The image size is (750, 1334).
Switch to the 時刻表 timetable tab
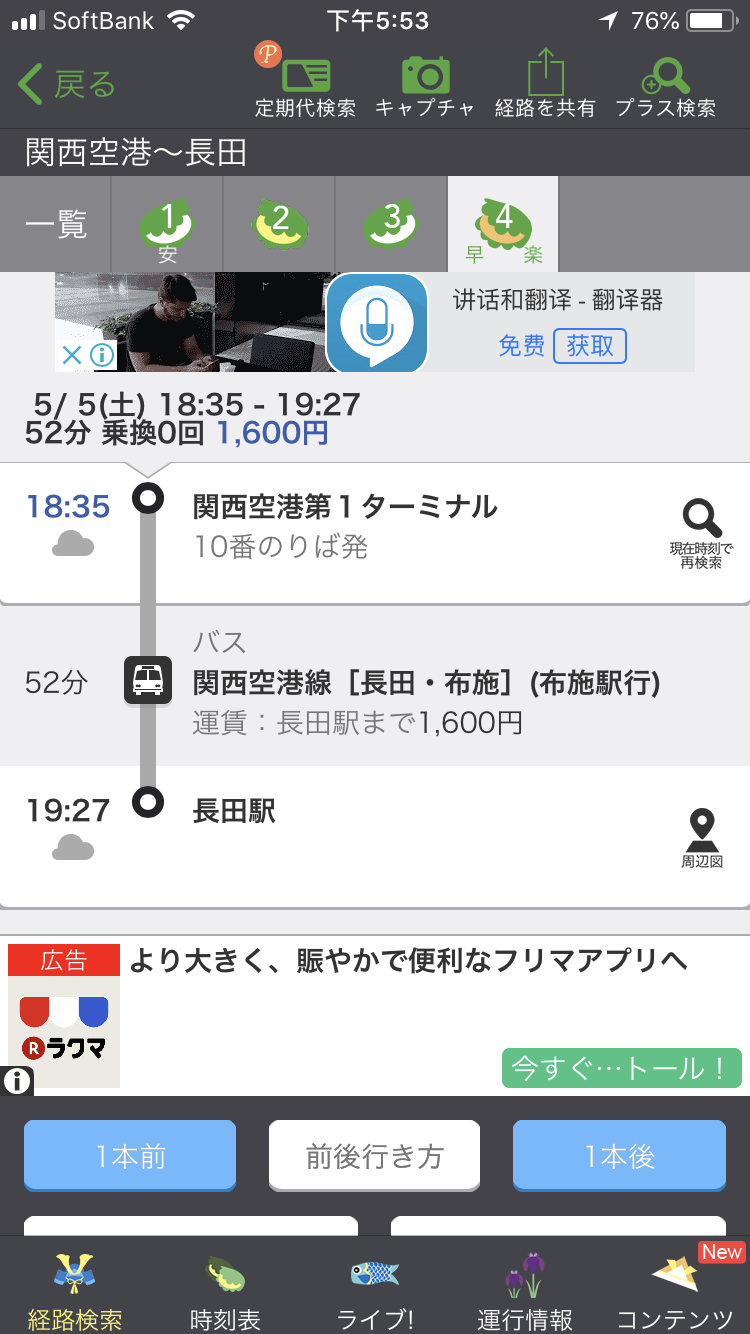pos(225,1290)
